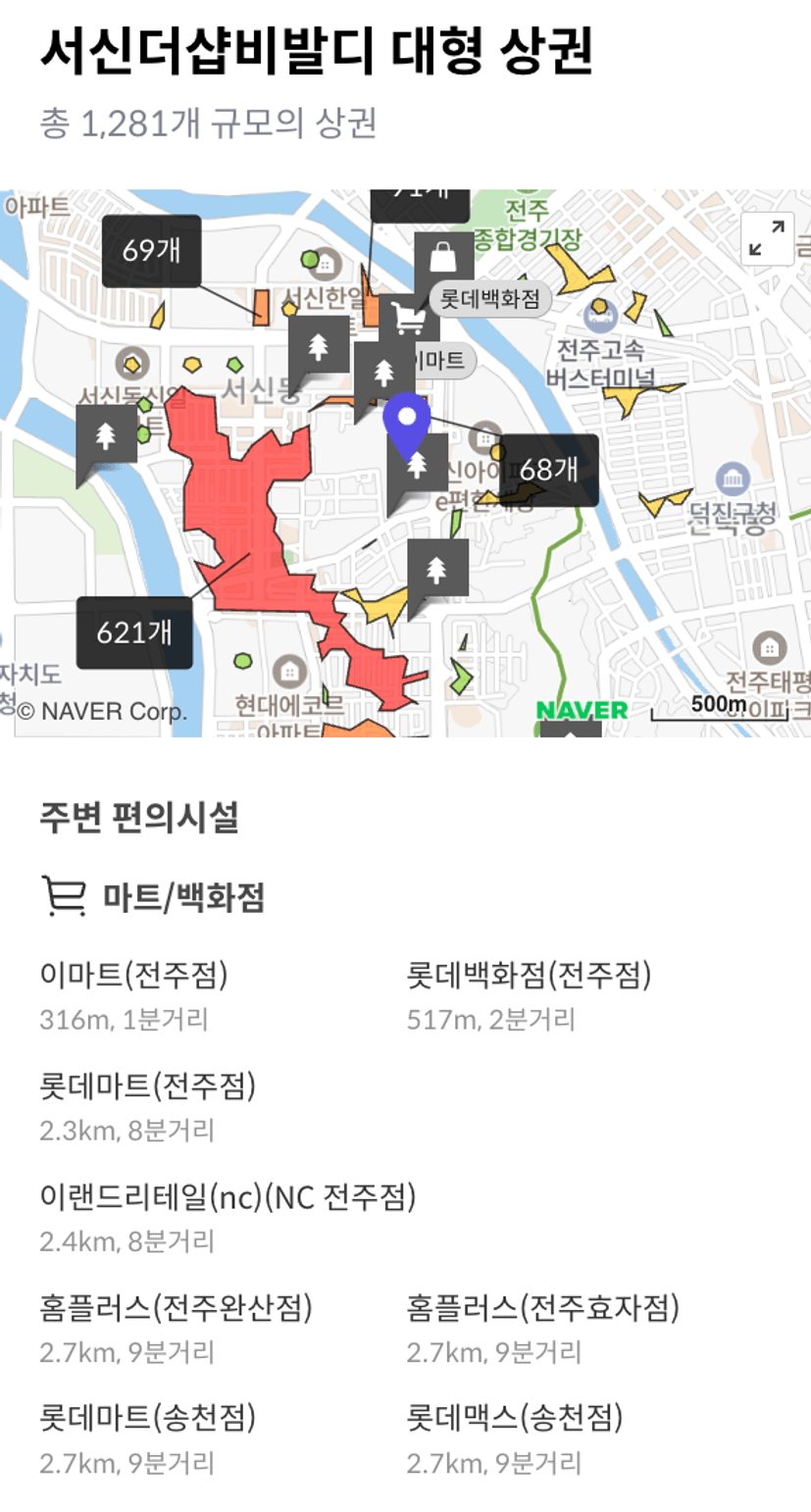Tap the purple location pin on the map

pyautogui.click(x=407, y=424)
